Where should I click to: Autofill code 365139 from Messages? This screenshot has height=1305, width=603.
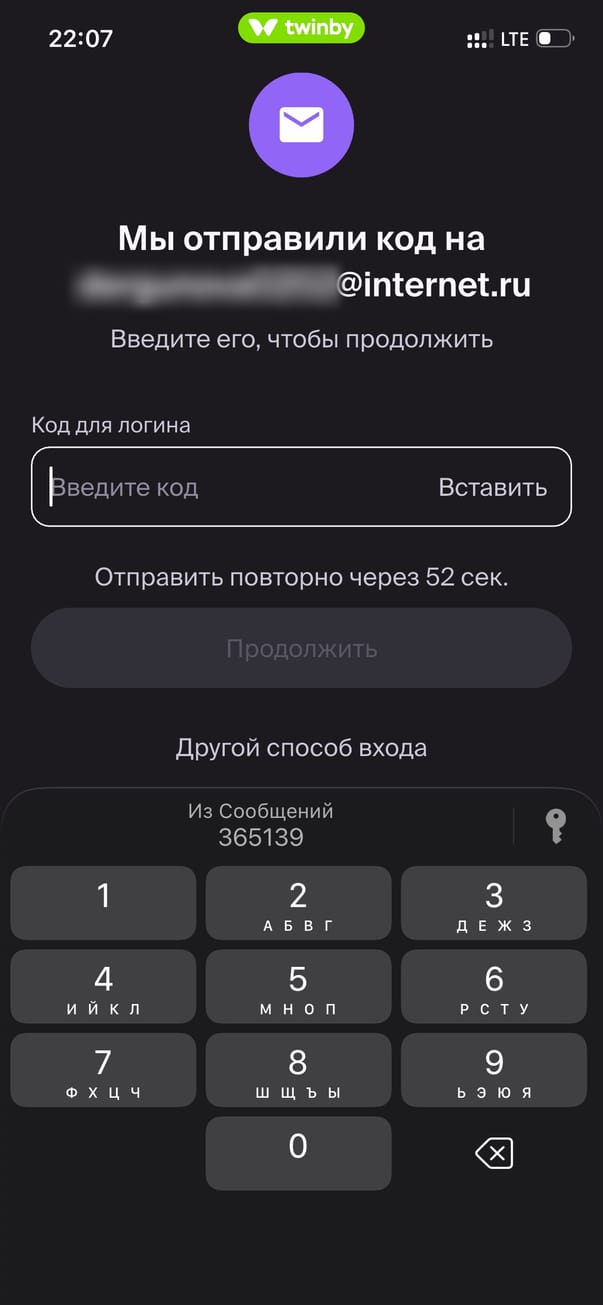(261, 825)
